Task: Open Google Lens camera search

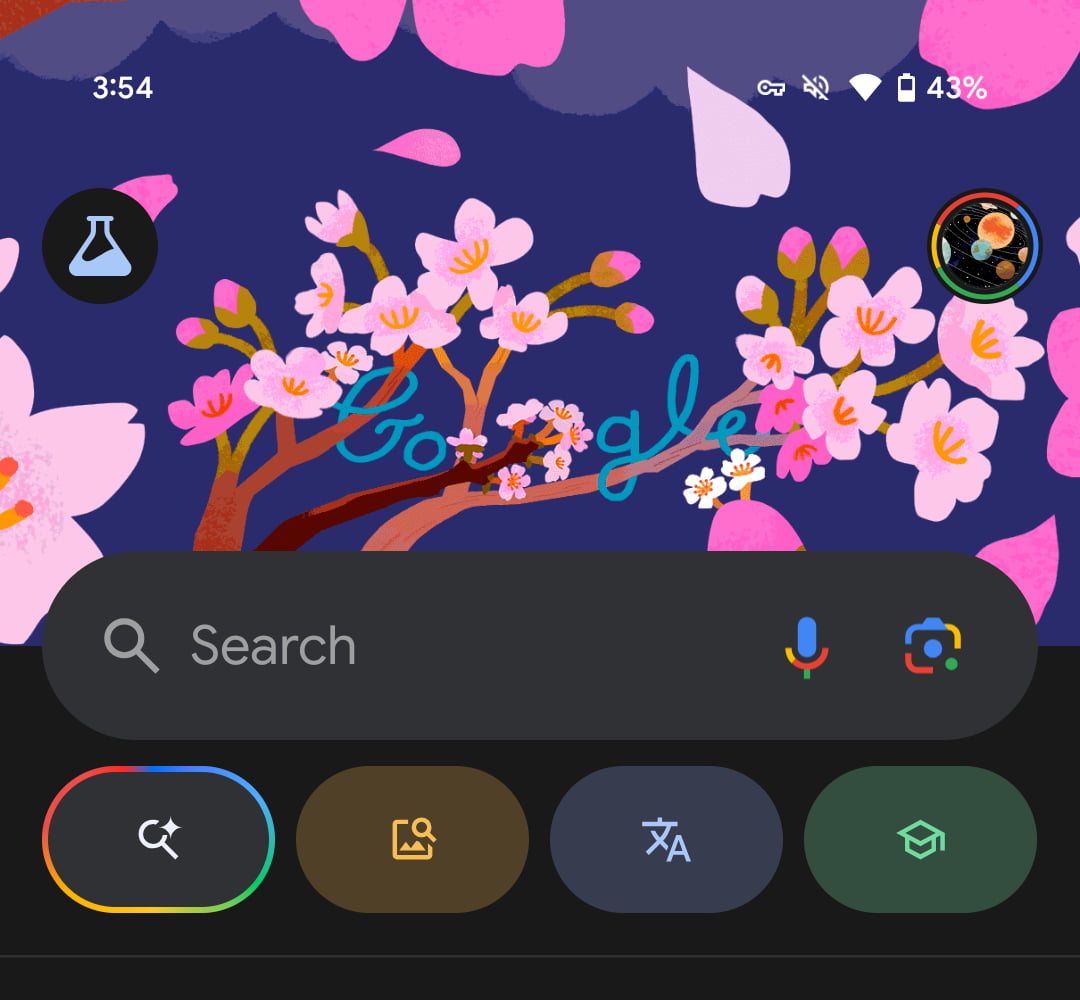Action: tap(932, 646)
